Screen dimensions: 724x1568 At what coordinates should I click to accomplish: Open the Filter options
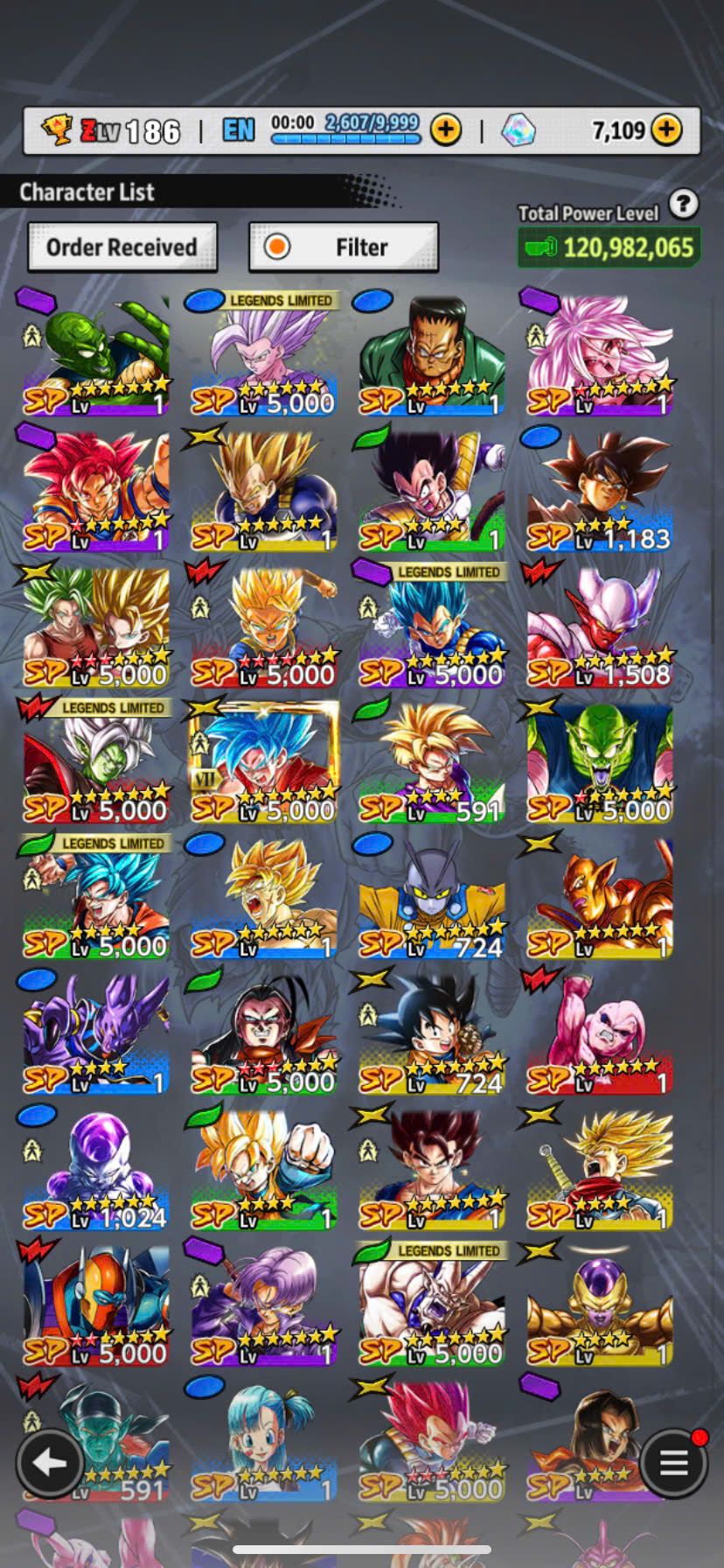click(x=344, y=248)
